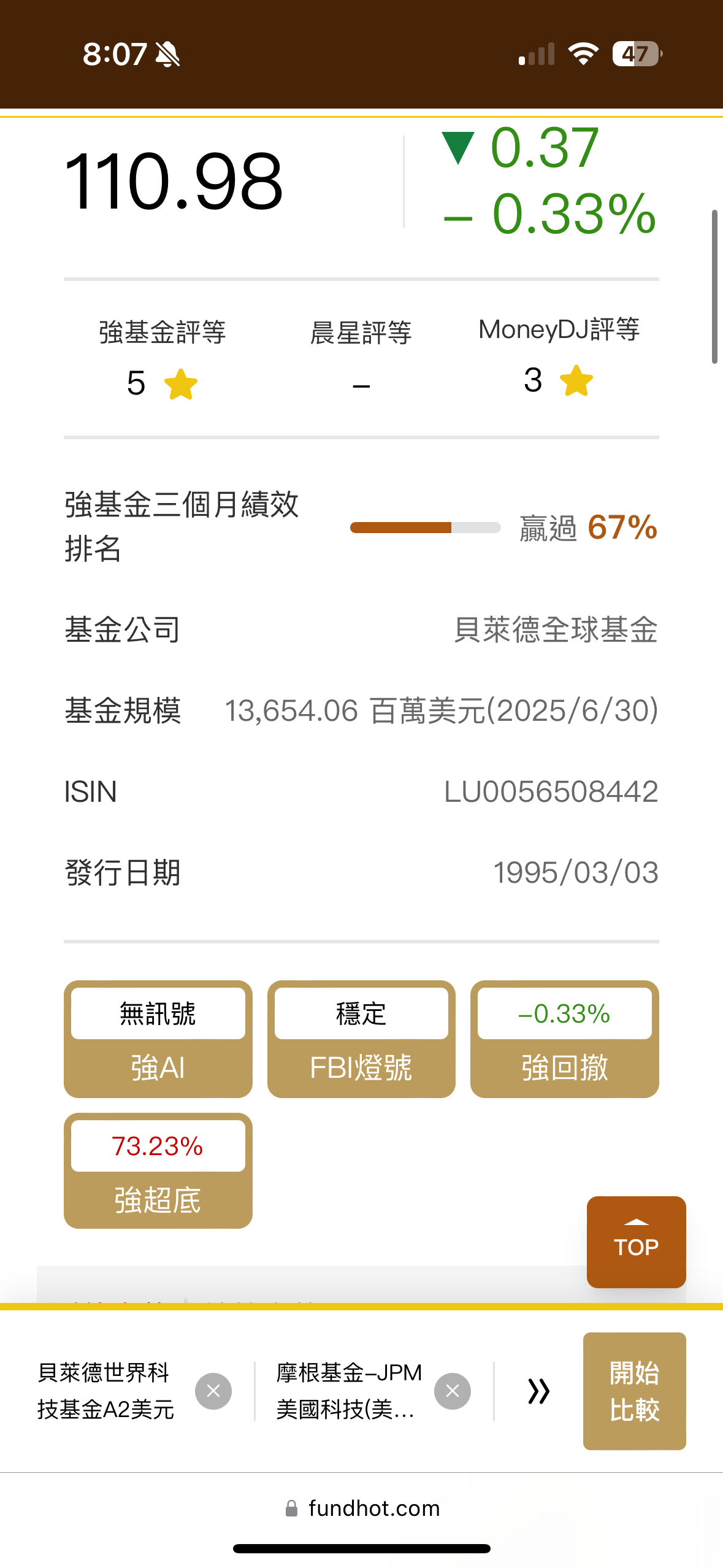Tap the TOP scroll-to-top button
Viewport: 723px width, 1568px height.
click(x=636, y=1243)
